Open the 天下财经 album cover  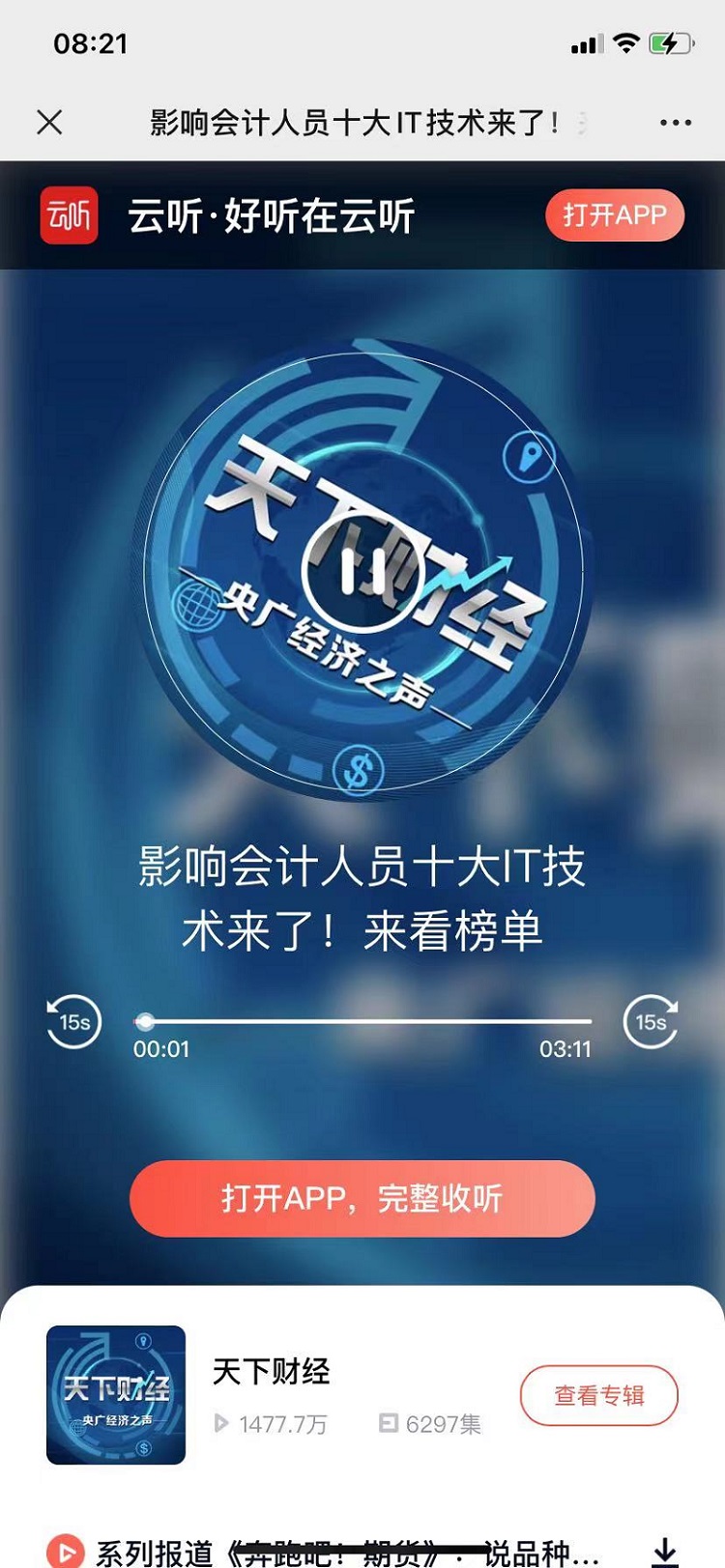tap(116, 1395)
